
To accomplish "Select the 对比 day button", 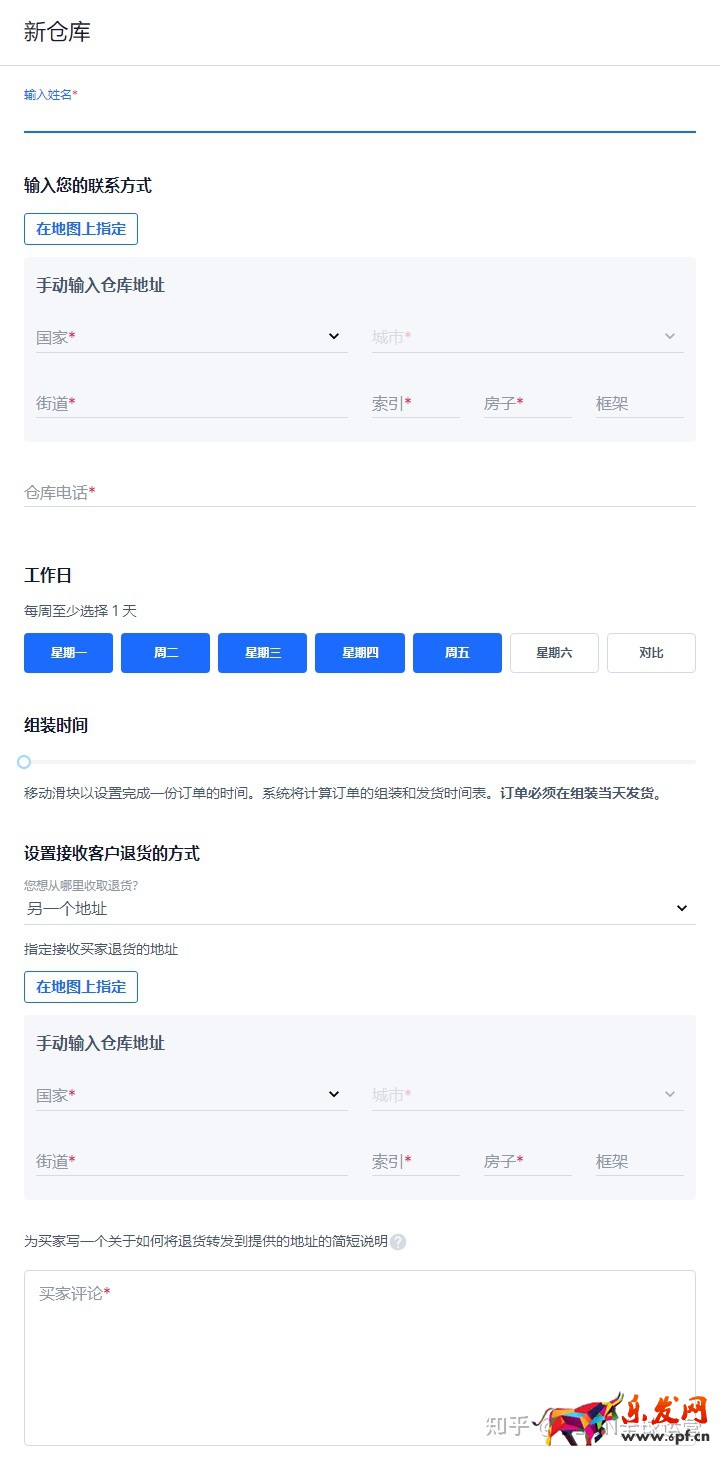I will click(x=651, y=653).
